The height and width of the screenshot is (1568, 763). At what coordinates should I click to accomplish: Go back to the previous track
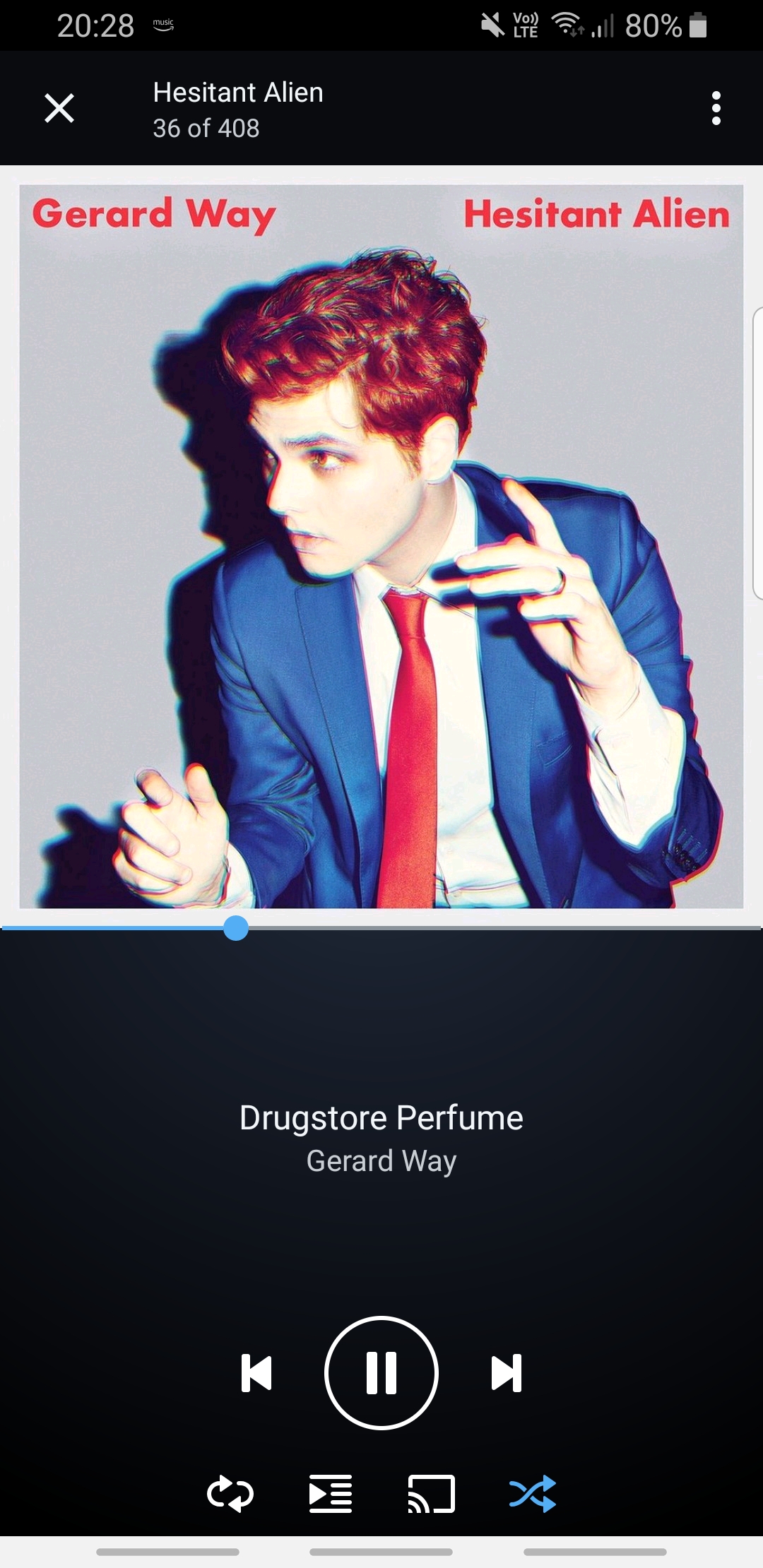pos(256,1372)
